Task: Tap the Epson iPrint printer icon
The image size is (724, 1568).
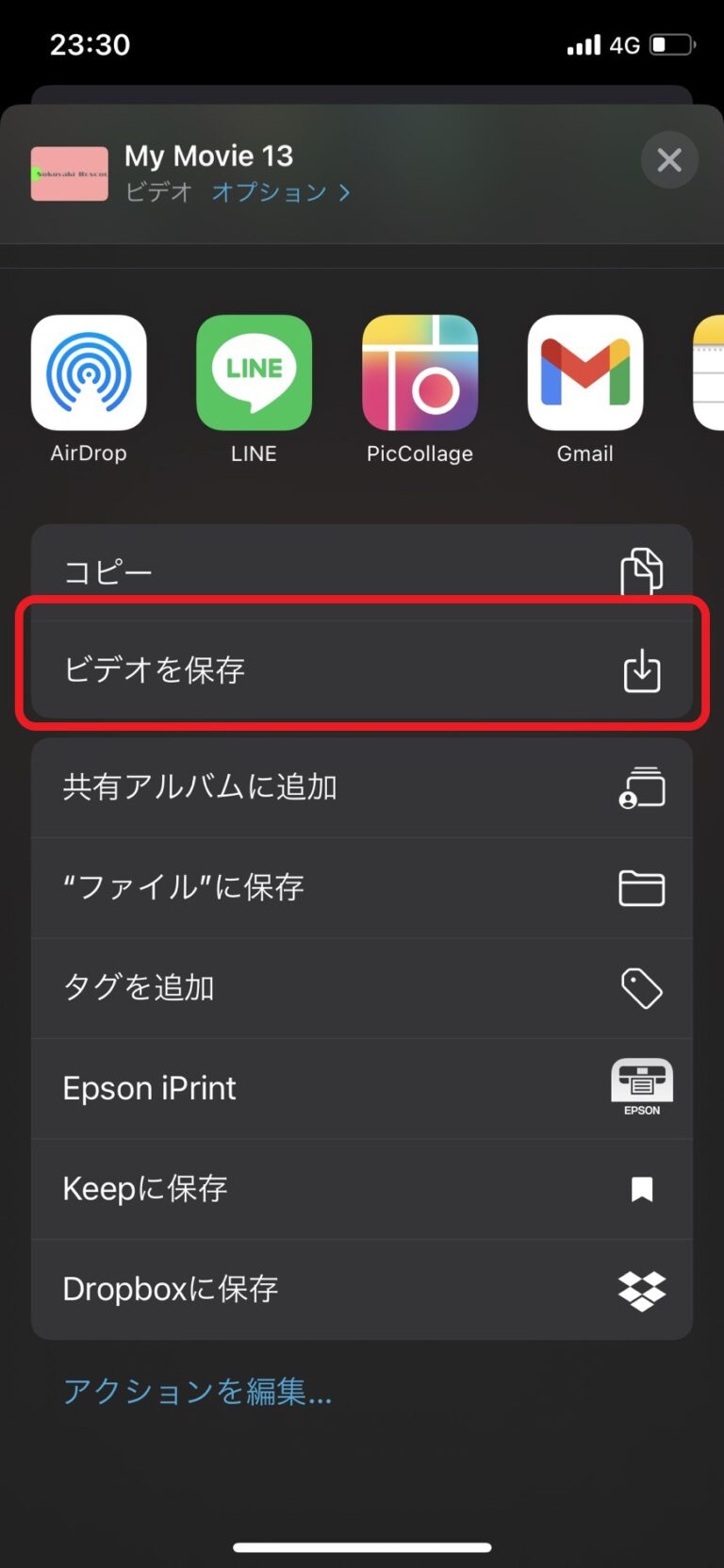Action: [642, 1087]
